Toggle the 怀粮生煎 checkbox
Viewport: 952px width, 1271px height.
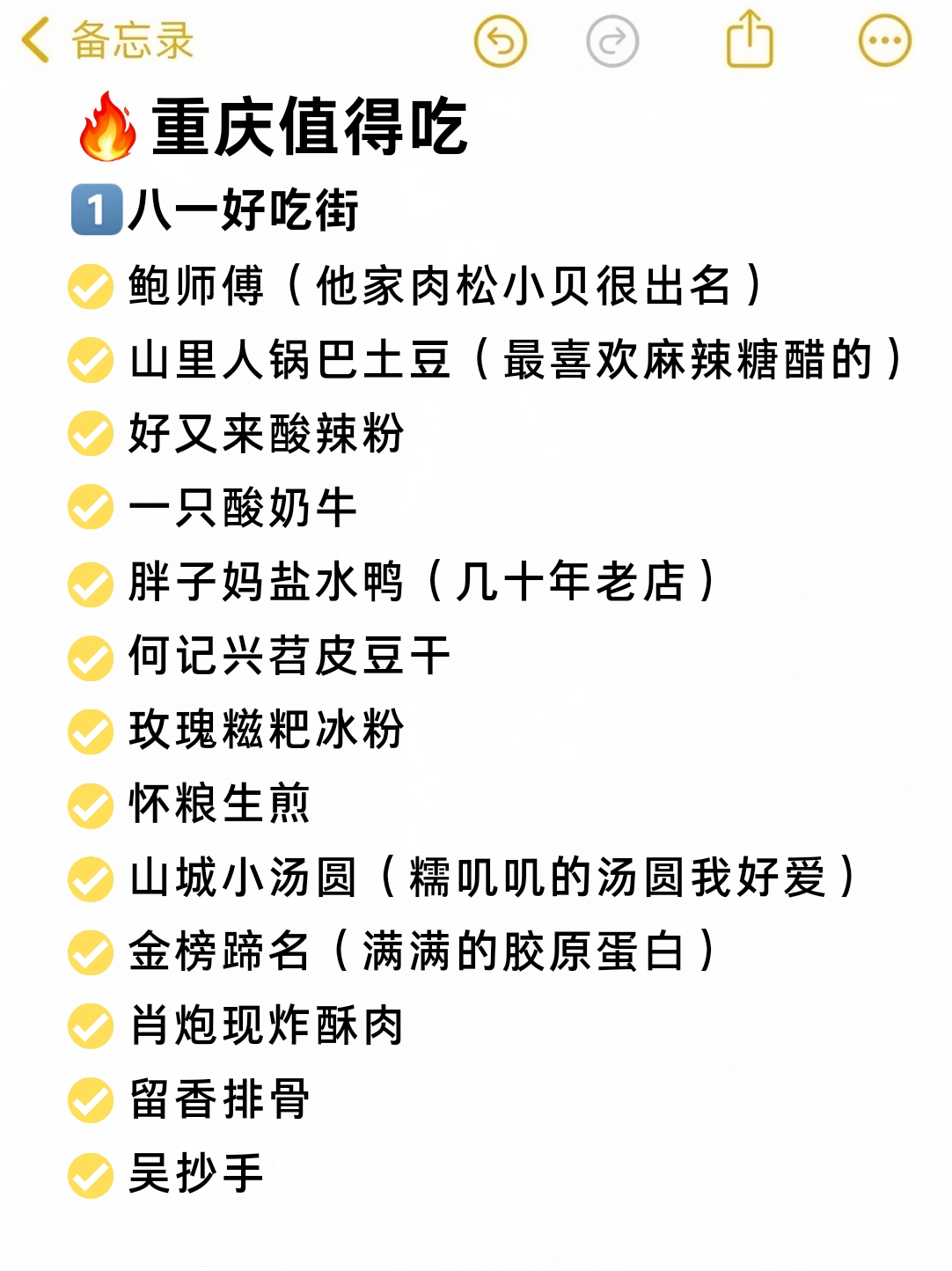[91, 804]
